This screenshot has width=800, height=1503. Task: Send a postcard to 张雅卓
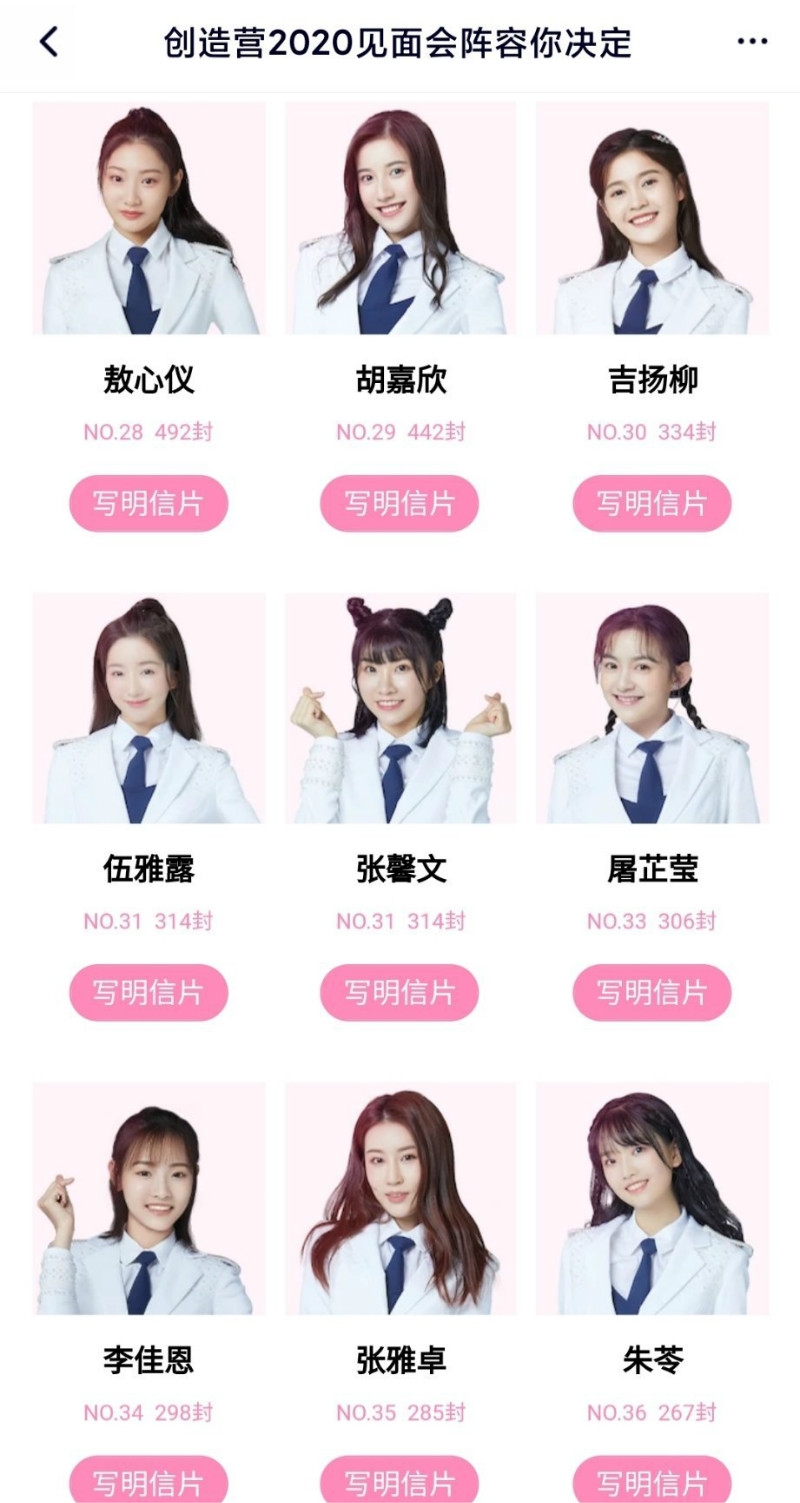[399, 1480]
